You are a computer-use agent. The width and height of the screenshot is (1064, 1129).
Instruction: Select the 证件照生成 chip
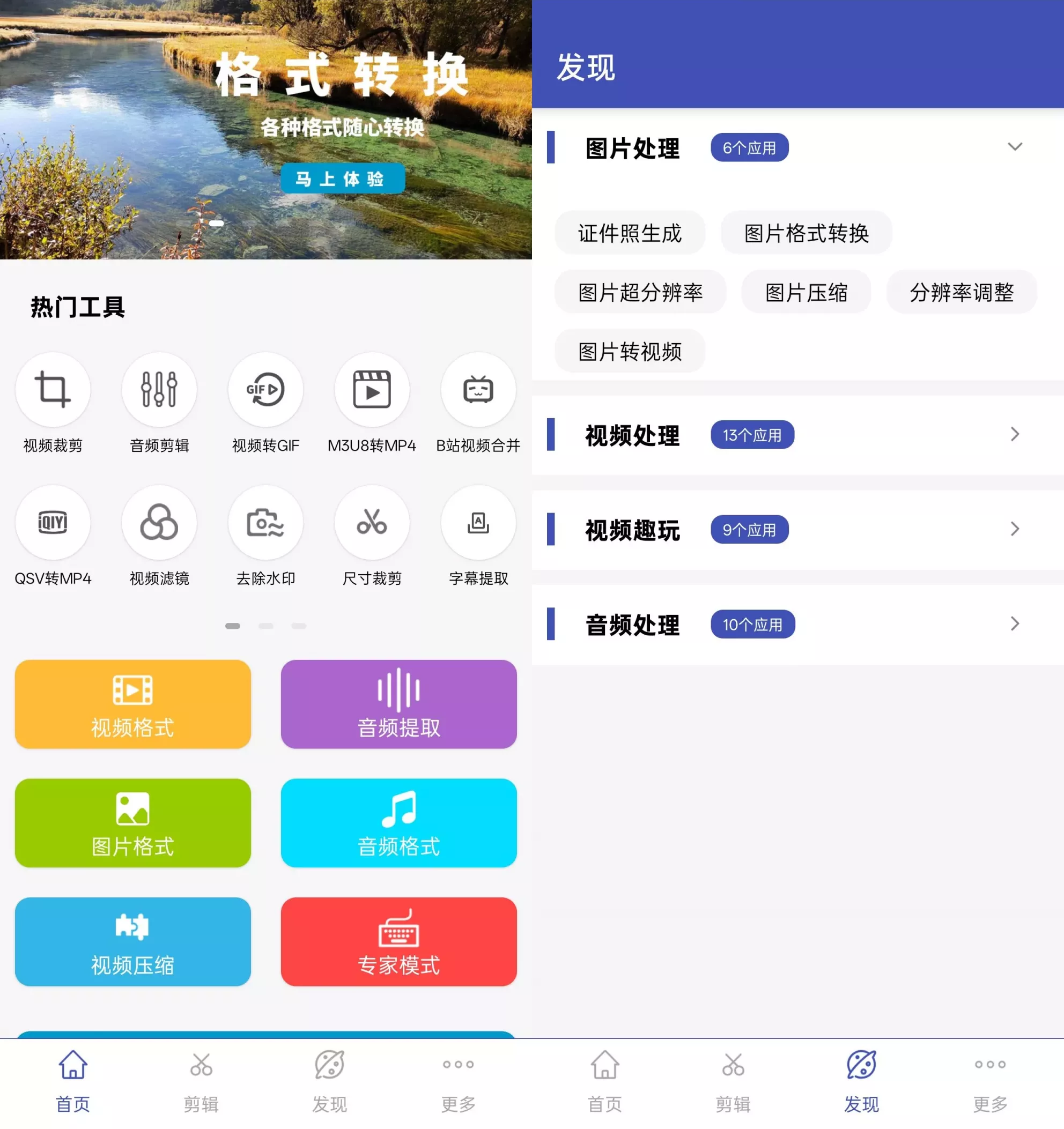630,233
